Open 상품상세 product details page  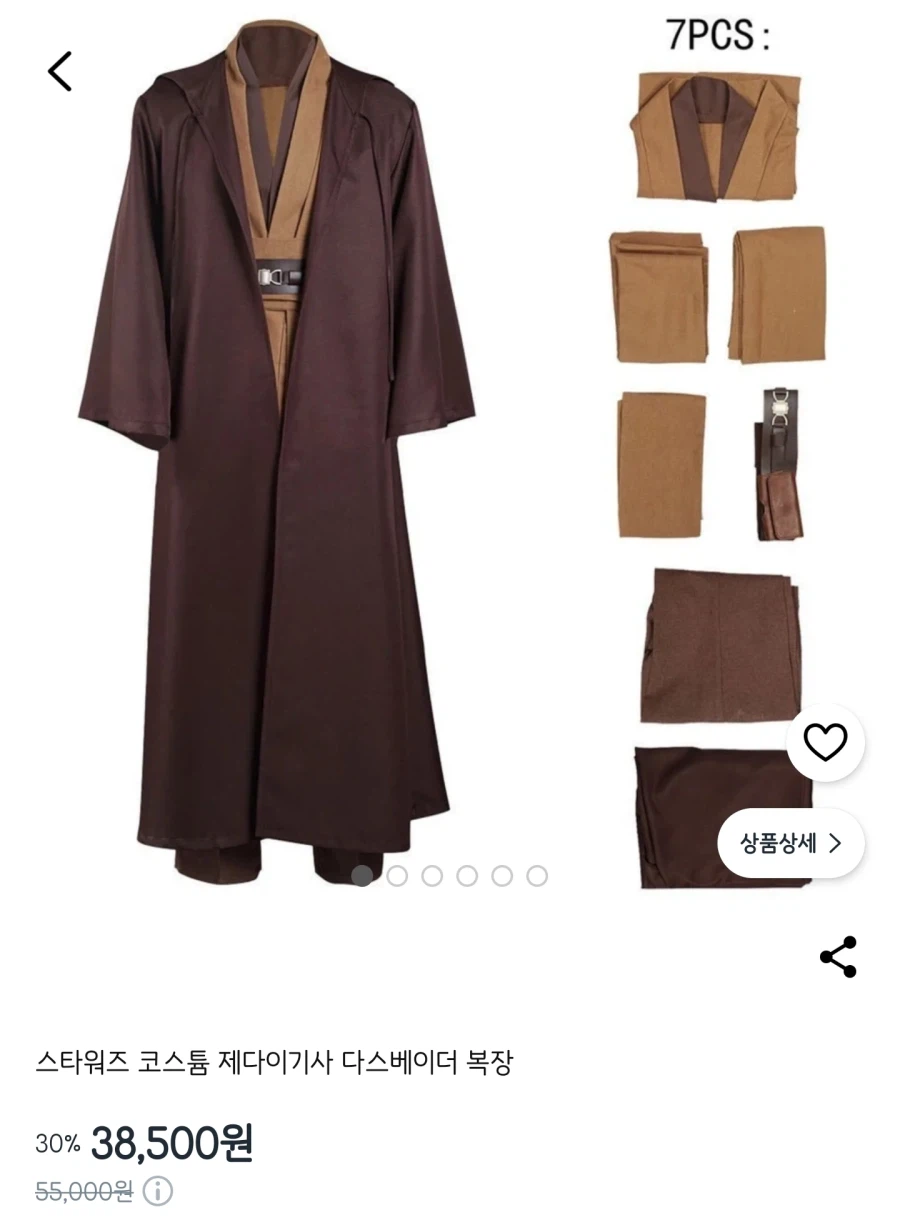tap(790, 843)
